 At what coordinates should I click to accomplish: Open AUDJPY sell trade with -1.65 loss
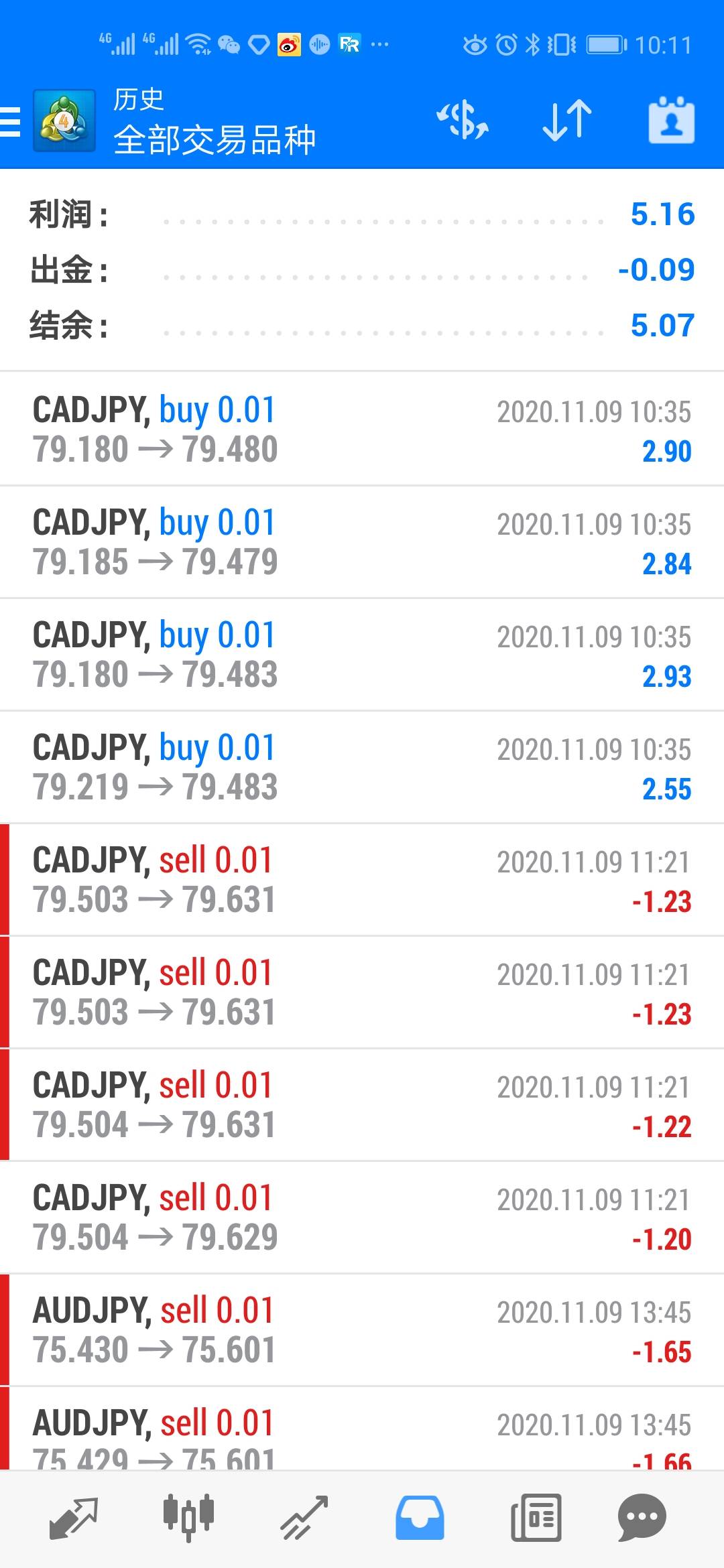tap(362, 1329)
